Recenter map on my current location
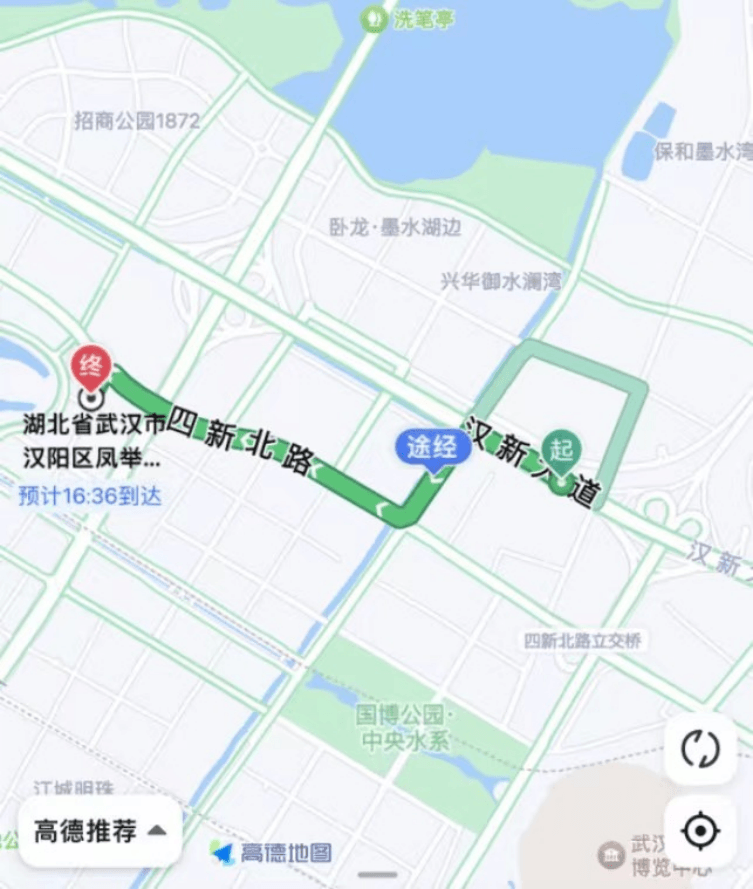 [x=700, y=831]
